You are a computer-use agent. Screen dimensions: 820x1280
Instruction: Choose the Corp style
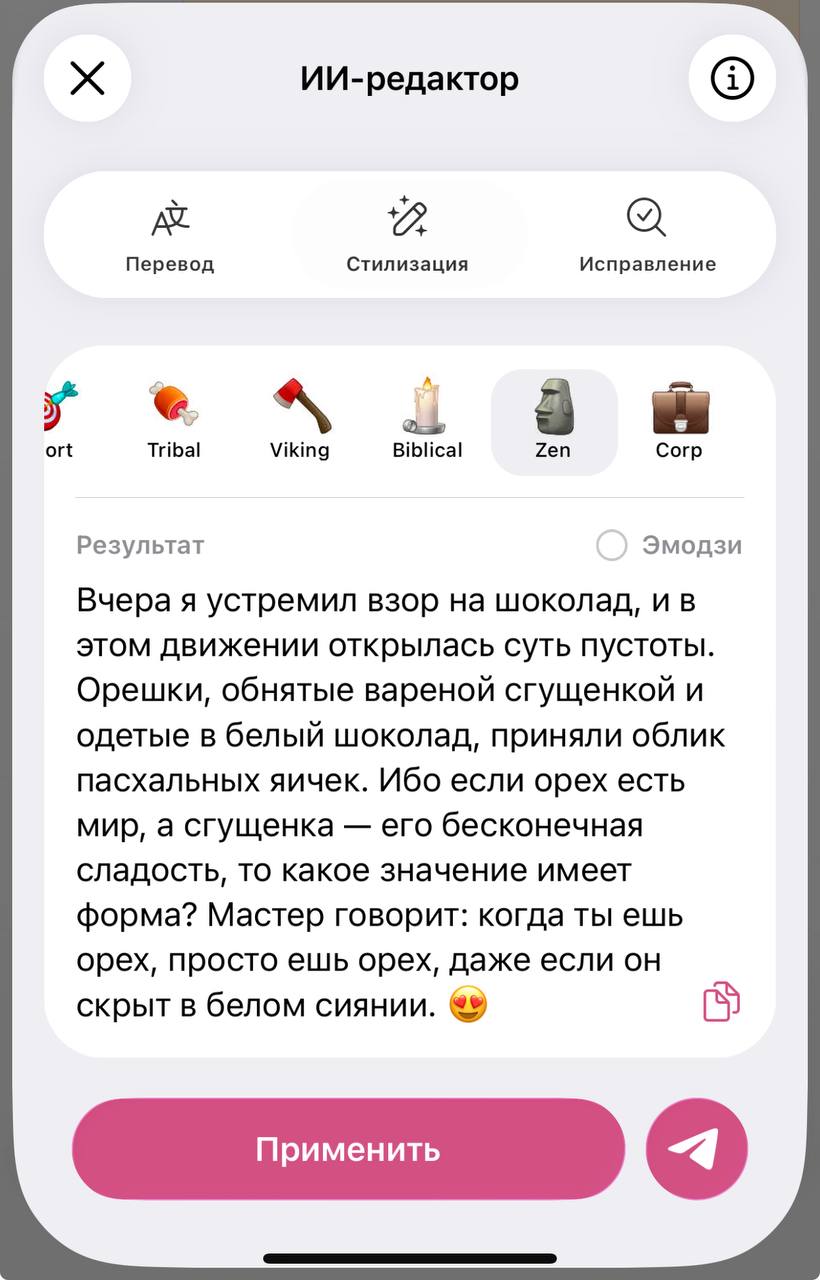[679, 420]
